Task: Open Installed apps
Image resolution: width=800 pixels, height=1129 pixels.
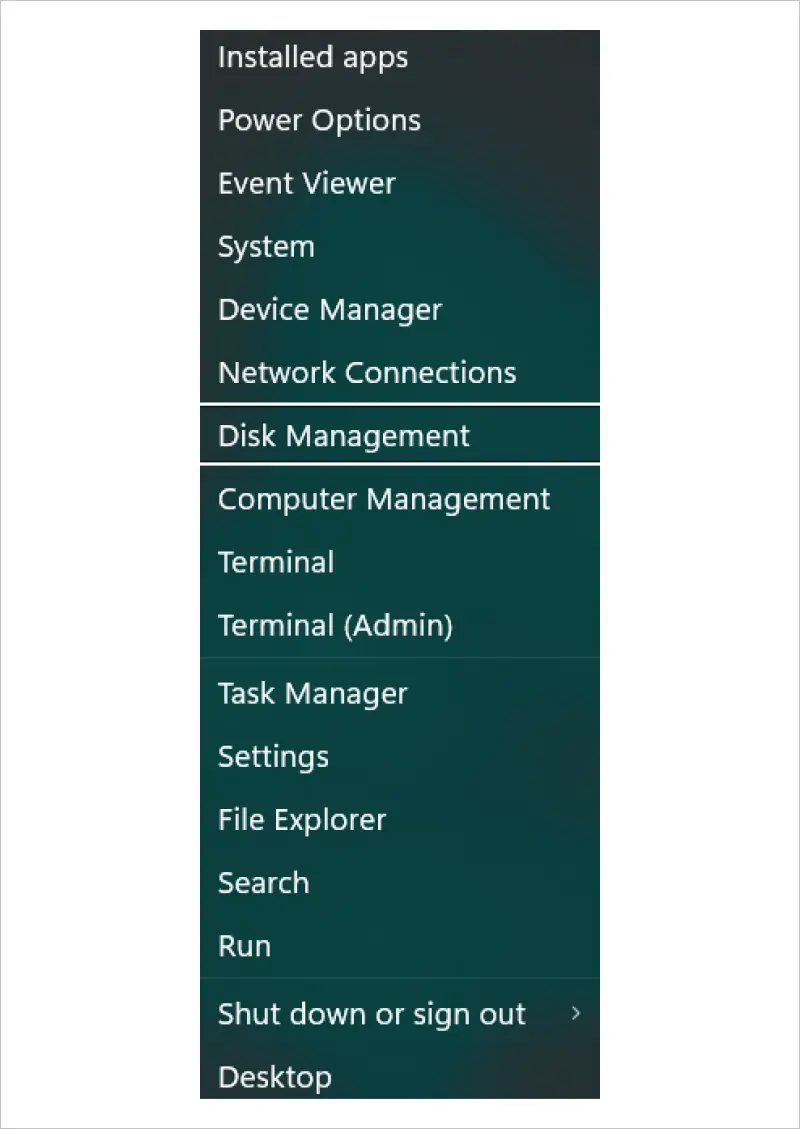Action: coord(312,57)
